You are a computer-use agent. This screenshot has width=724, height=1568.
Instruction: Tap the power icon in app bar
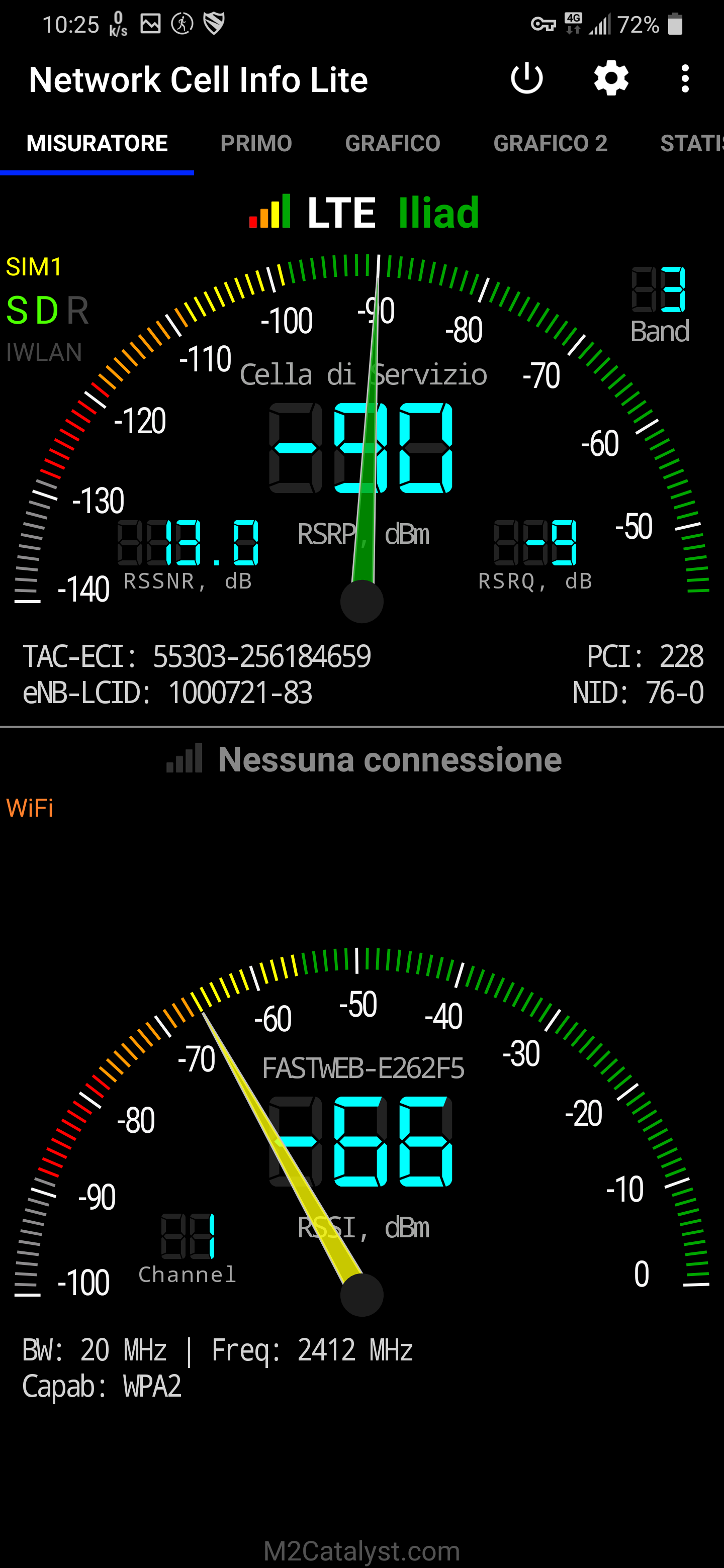[x=527, y=79]
